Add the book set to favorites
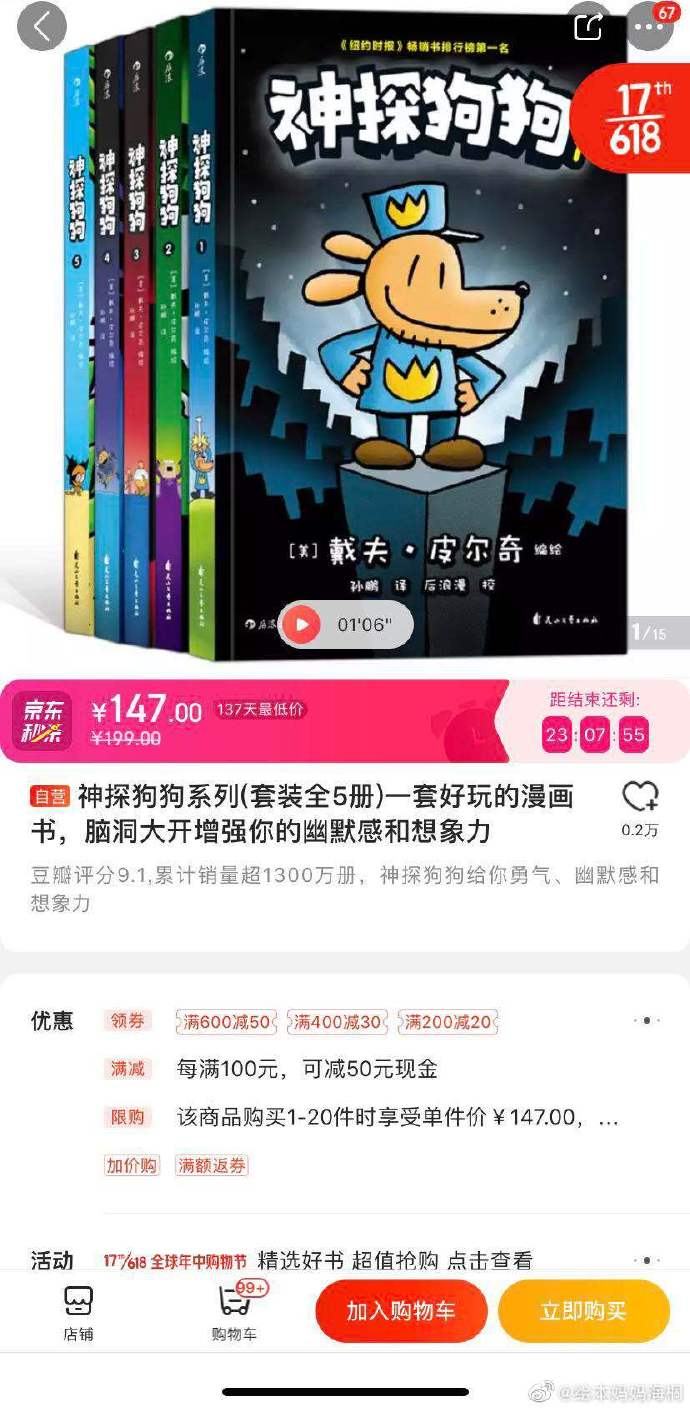 [640, 805]
